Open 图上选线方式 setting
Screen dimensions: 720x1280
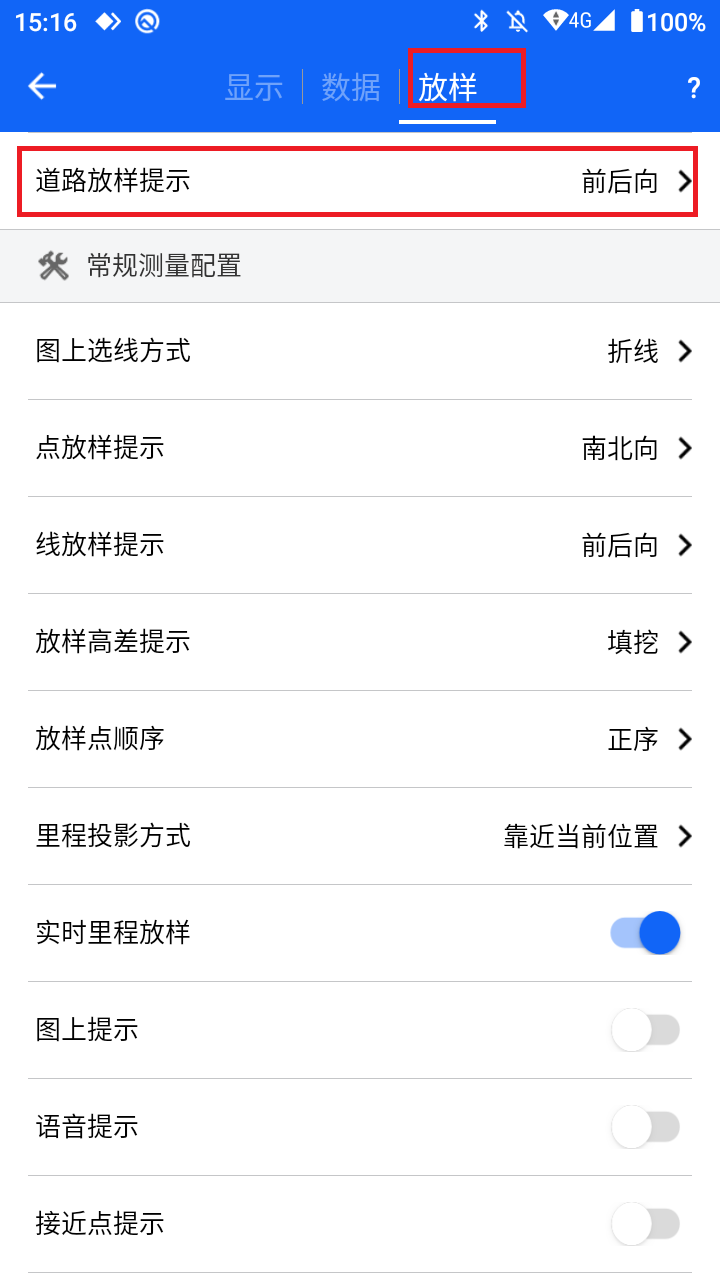[x=360, y=351]
